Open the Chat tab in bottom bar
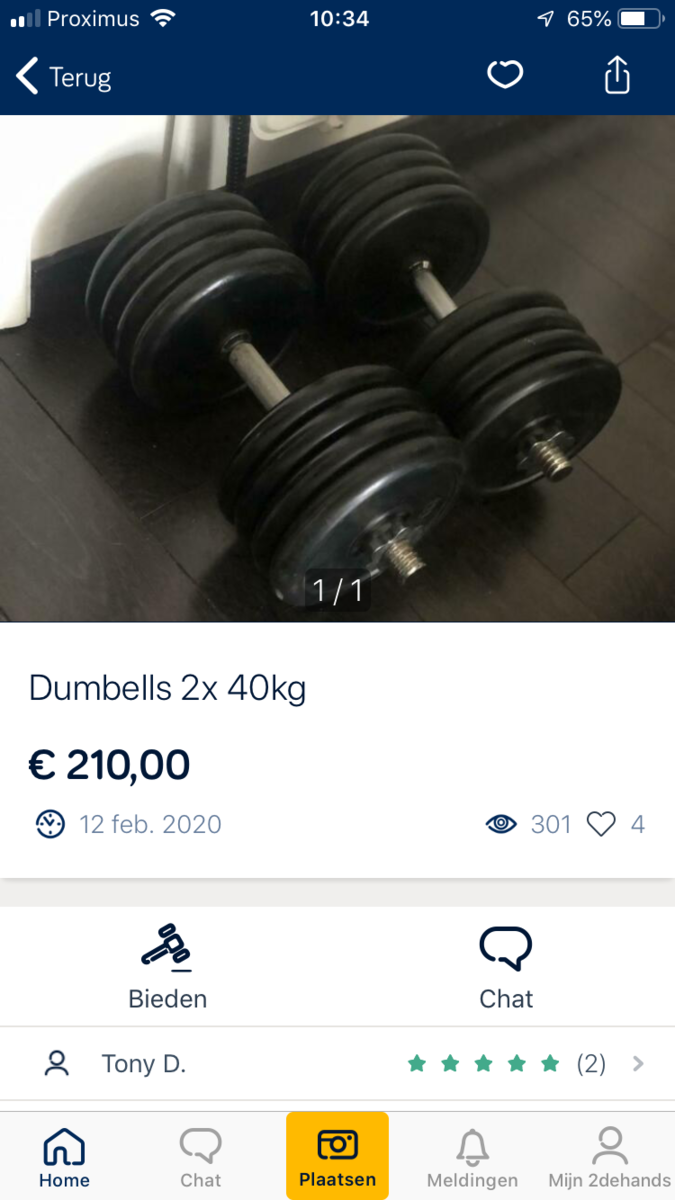Image resolution: width=675 pixels, height=1200 pixels. (x=200, y=1157)
